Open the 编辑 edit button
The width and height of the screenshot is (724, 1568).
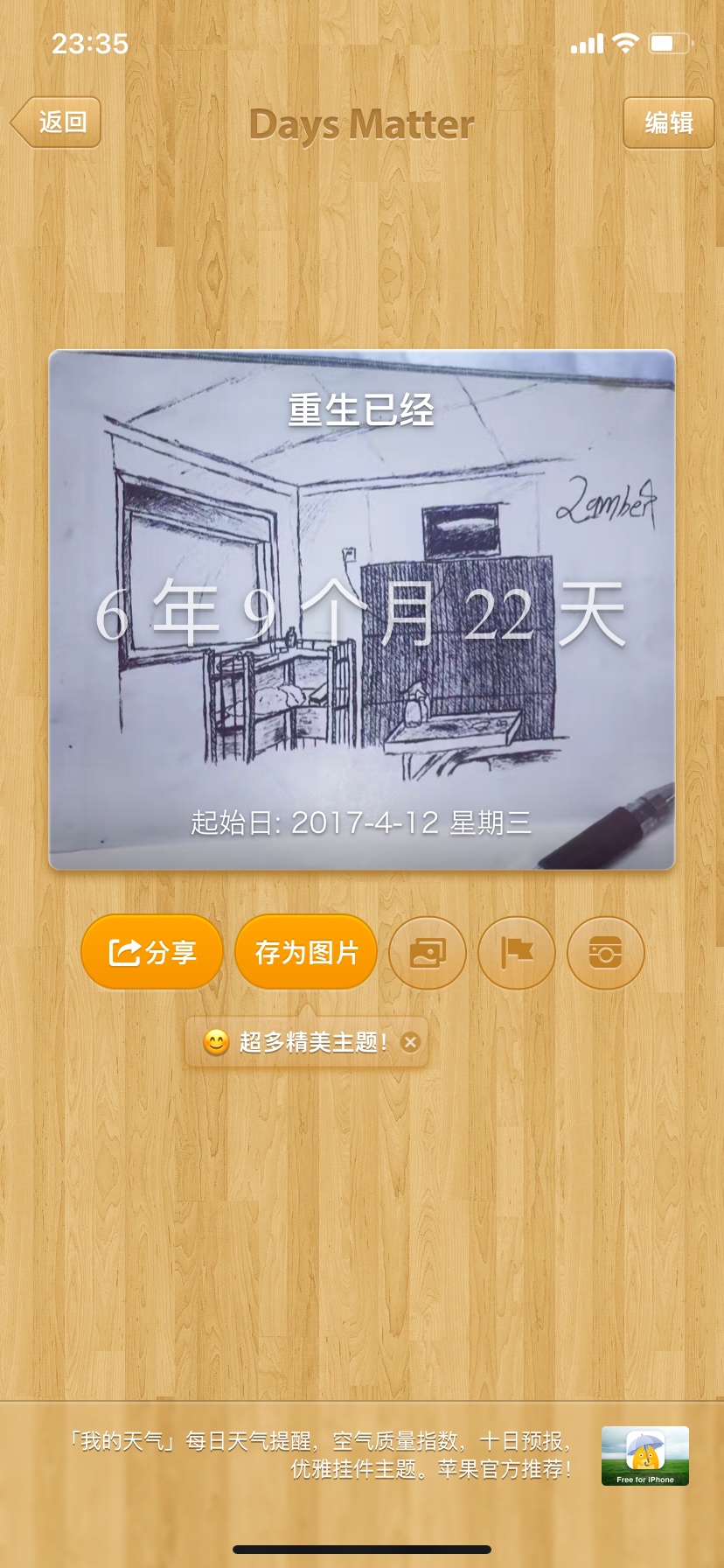click(x=668, y=123)
